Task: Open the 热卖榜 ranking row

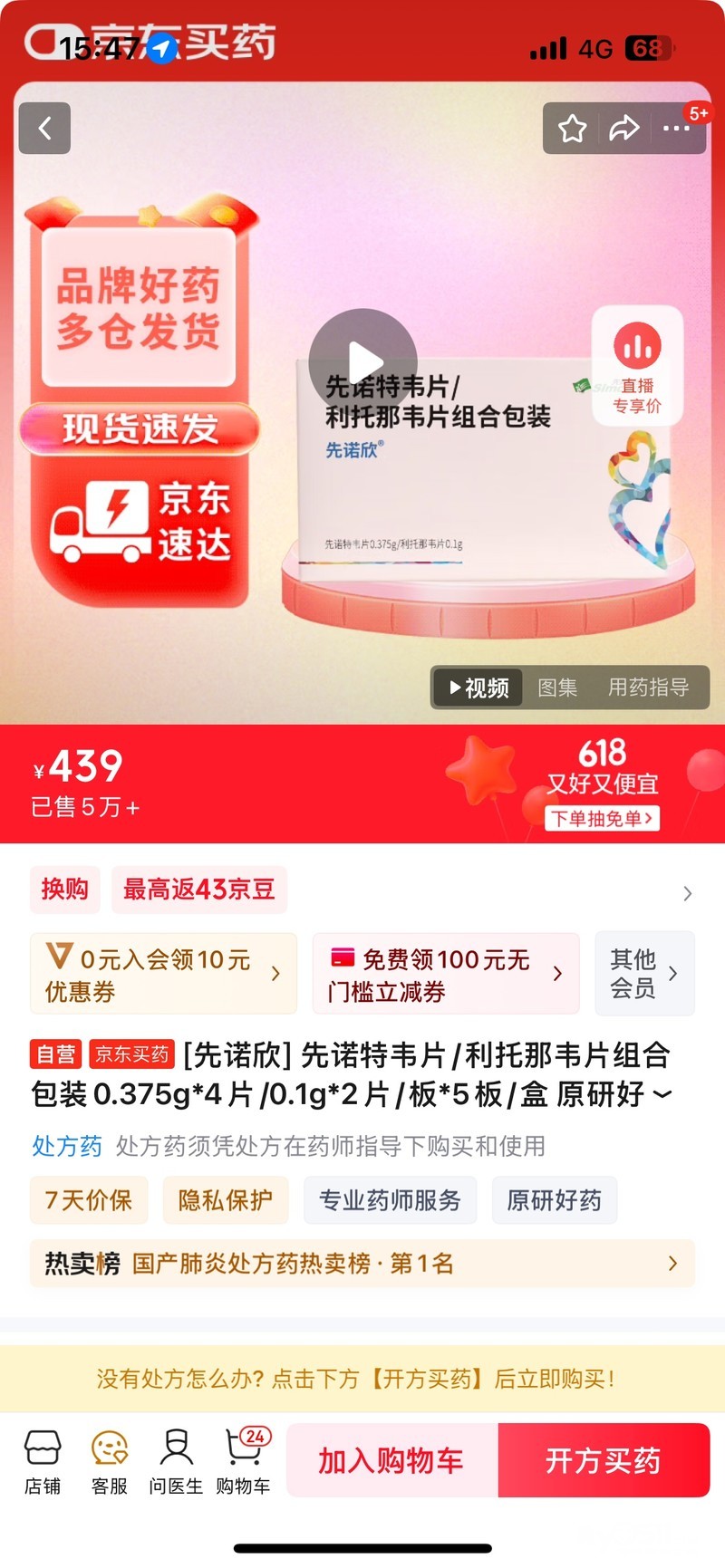Action: (x=362, y=1264)
